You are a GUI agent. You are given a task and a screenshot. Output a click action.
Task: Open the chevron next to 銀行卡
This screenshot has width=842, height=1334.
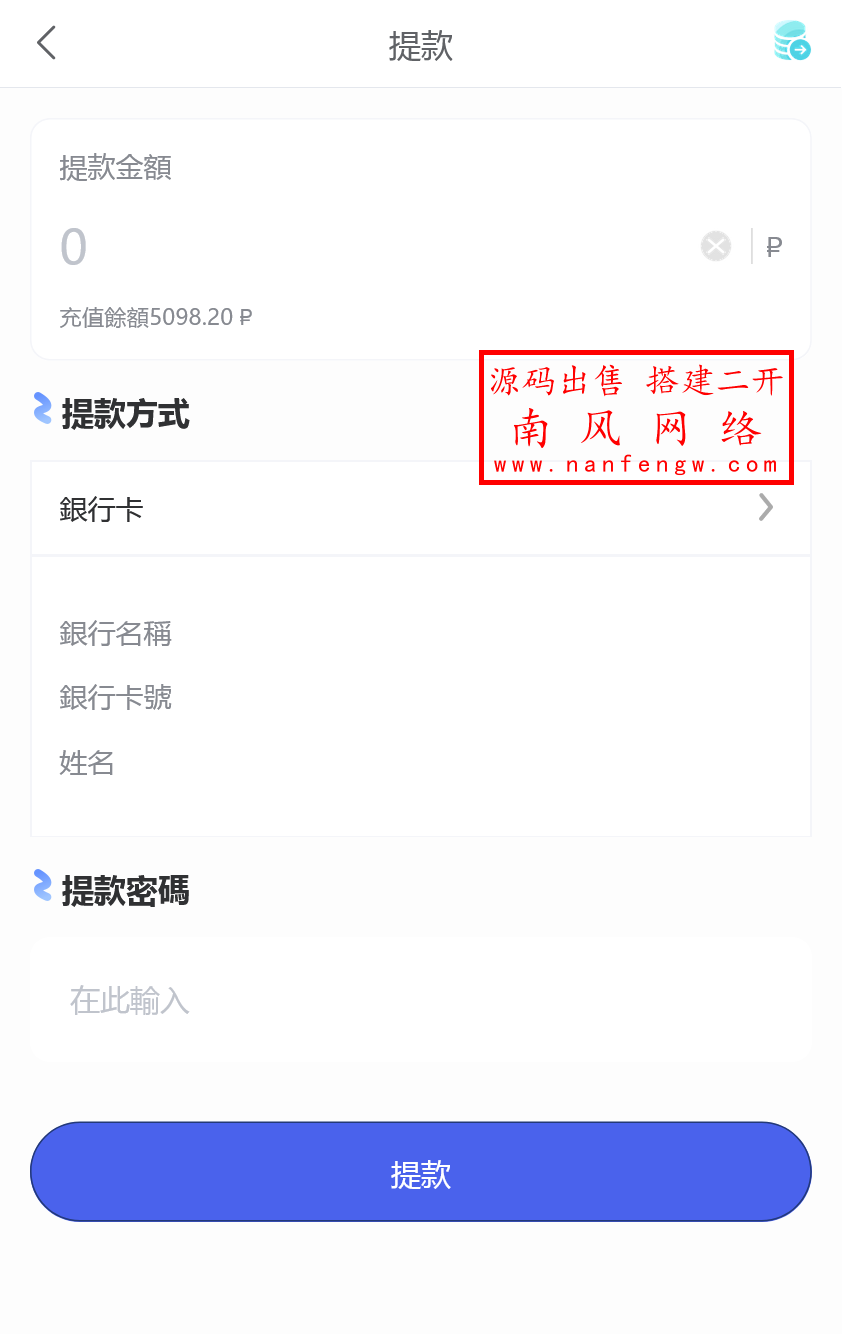(x=766, y=508)
